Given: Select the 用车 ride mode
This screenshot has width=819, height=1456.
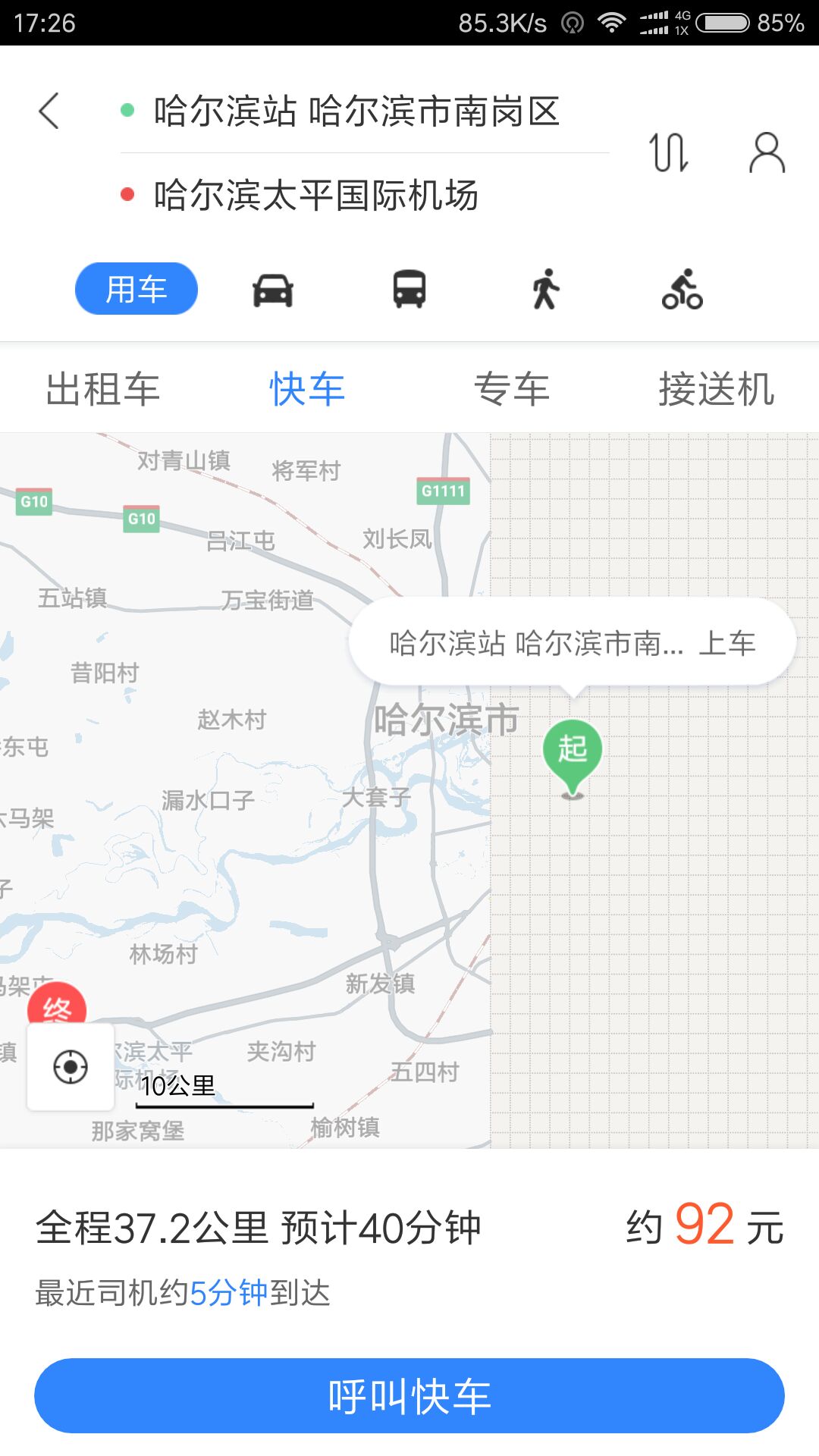Looking at the screenshot, I should [x=136, y=289].
